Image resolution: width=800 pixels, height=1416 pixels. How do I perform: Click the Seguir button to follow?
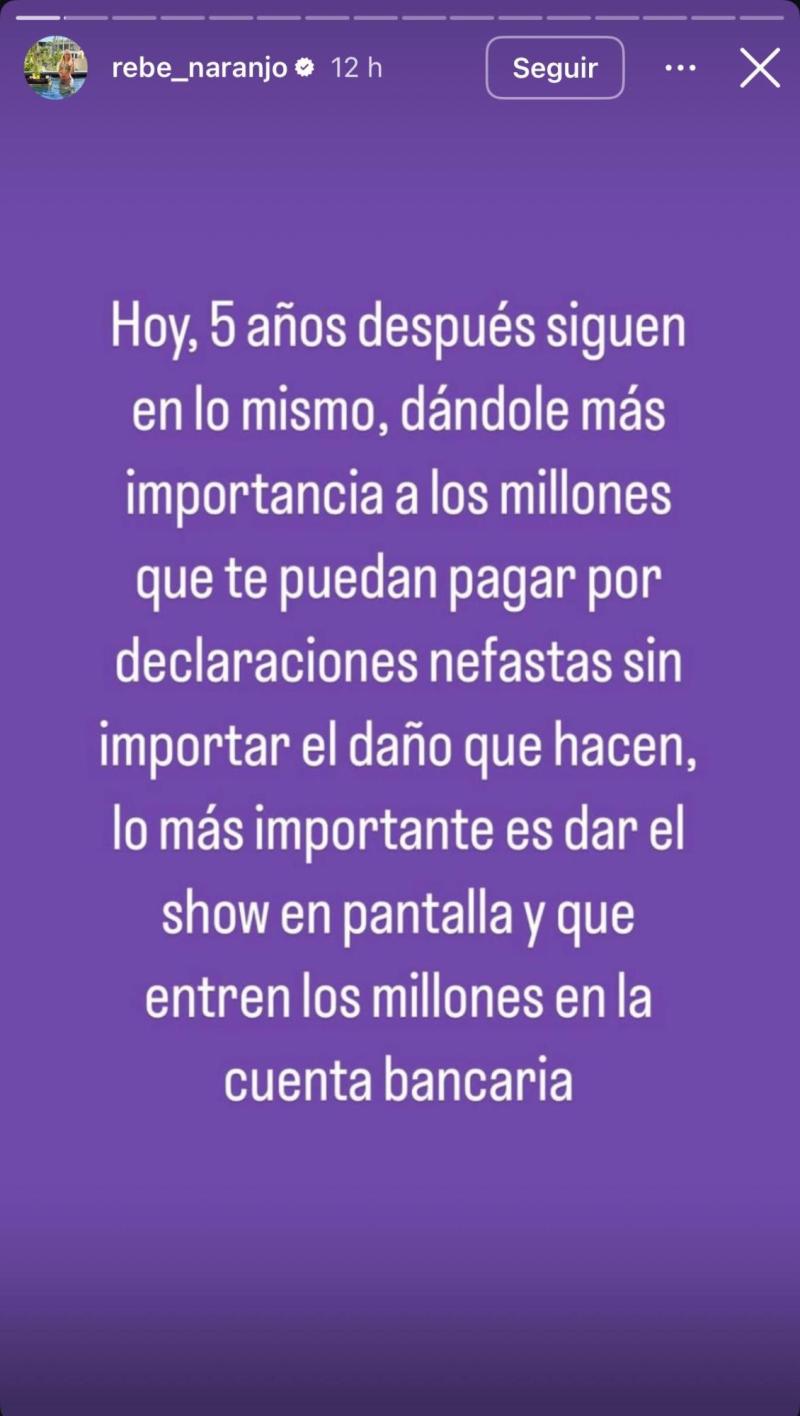[x=555, y=67]
